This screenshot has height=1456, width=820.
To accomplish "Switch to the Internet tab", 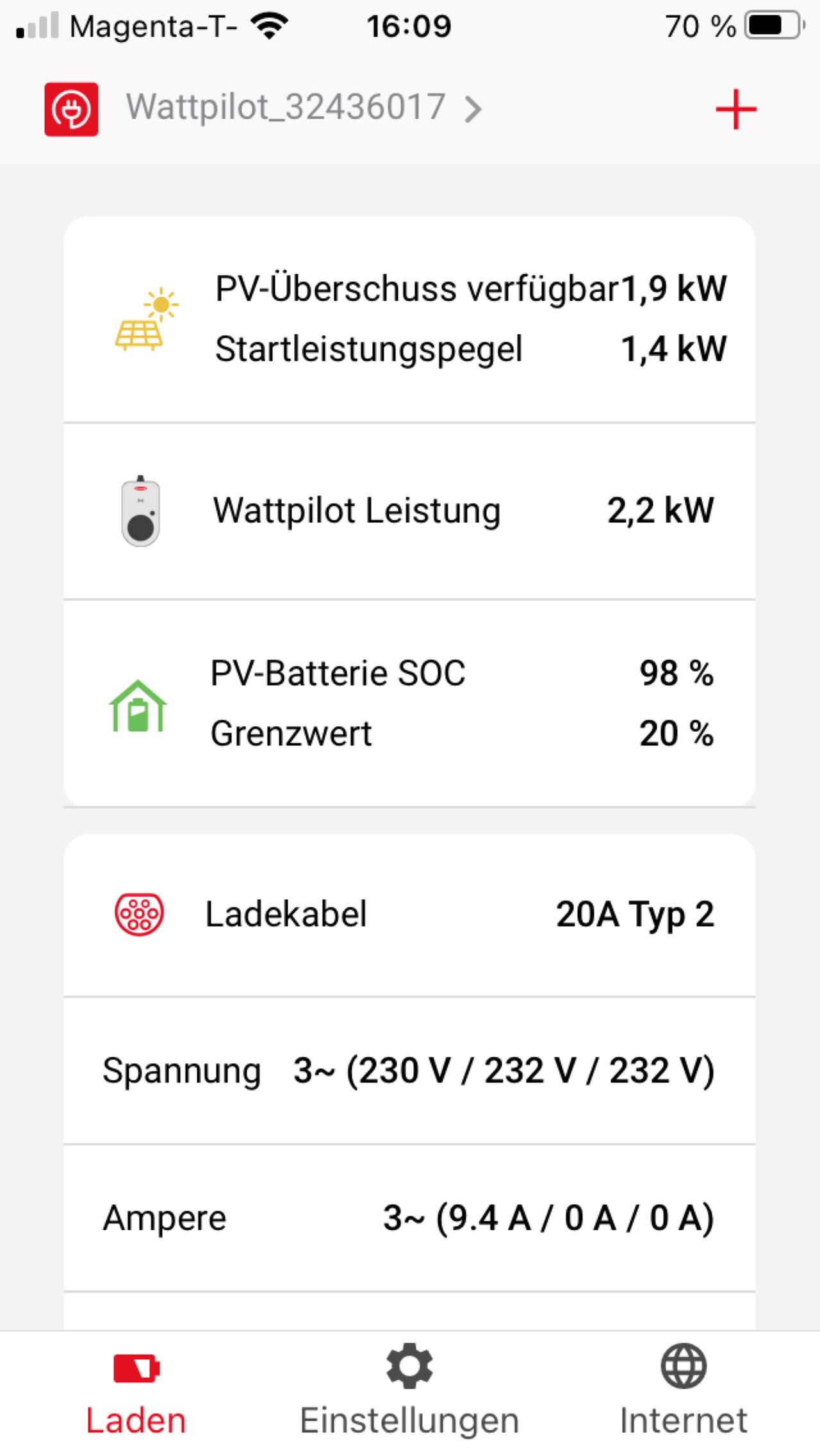I will tap(683, 1392).
